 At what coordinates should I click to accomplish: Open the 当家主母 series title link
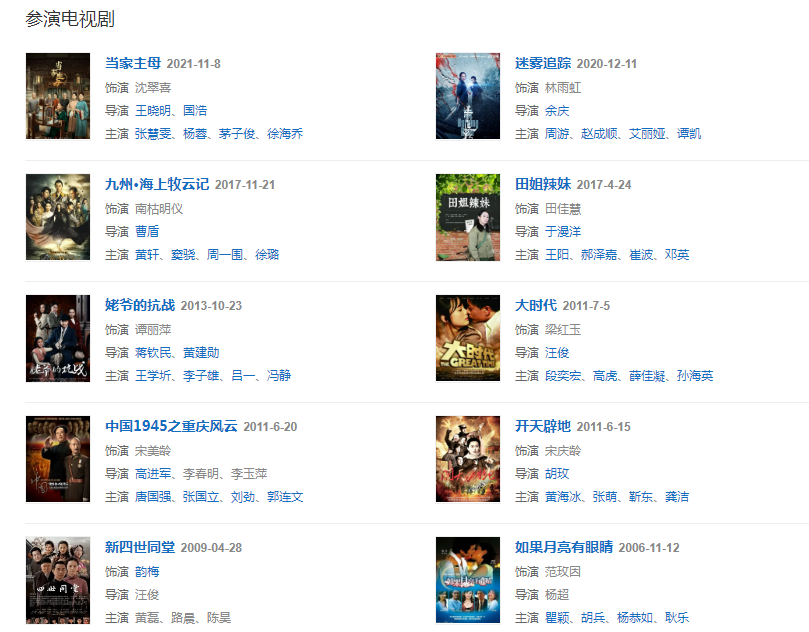[133, 64]
